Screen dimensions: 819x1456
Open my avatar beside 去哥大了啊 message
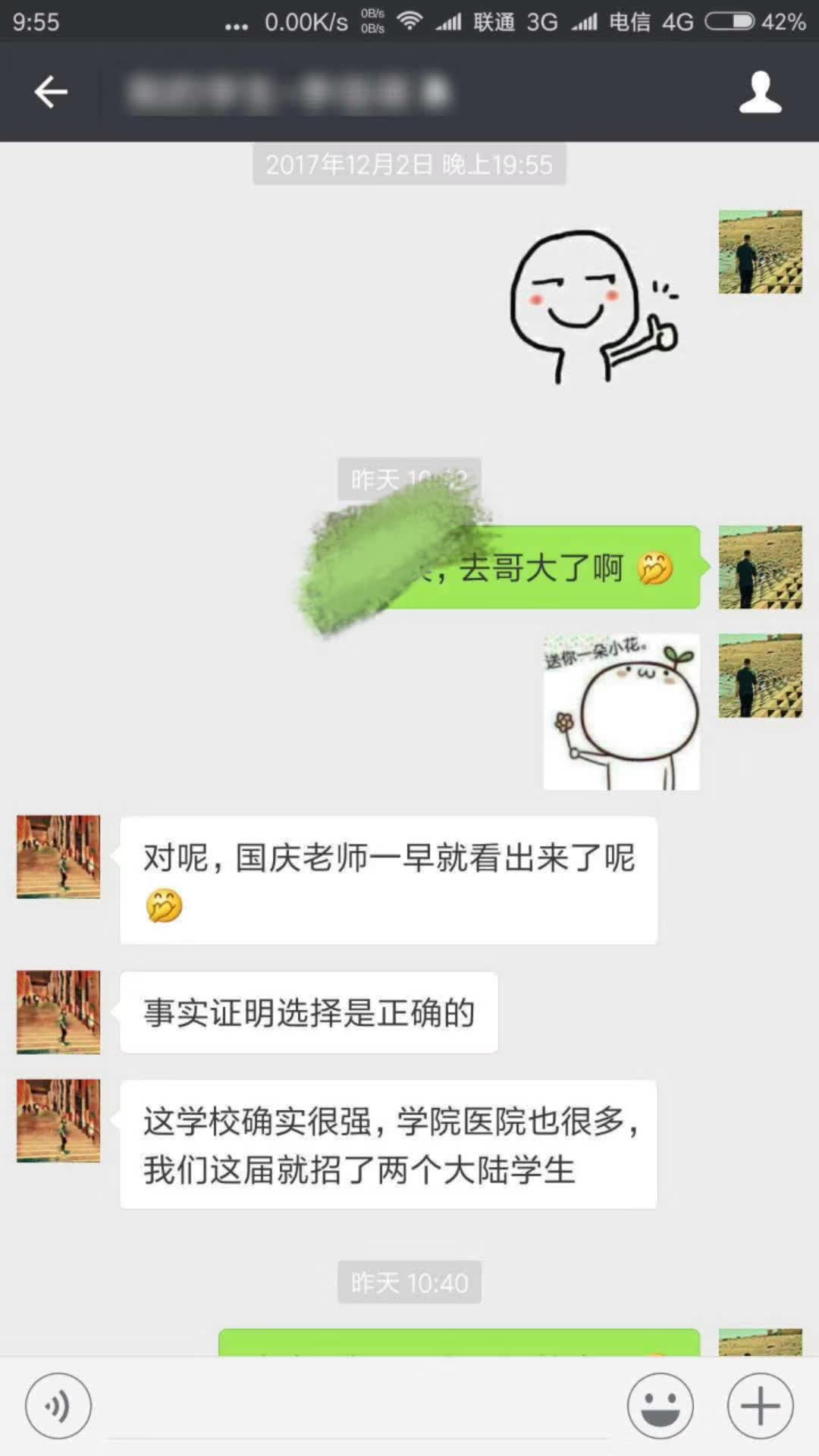[x=760, y=567]
